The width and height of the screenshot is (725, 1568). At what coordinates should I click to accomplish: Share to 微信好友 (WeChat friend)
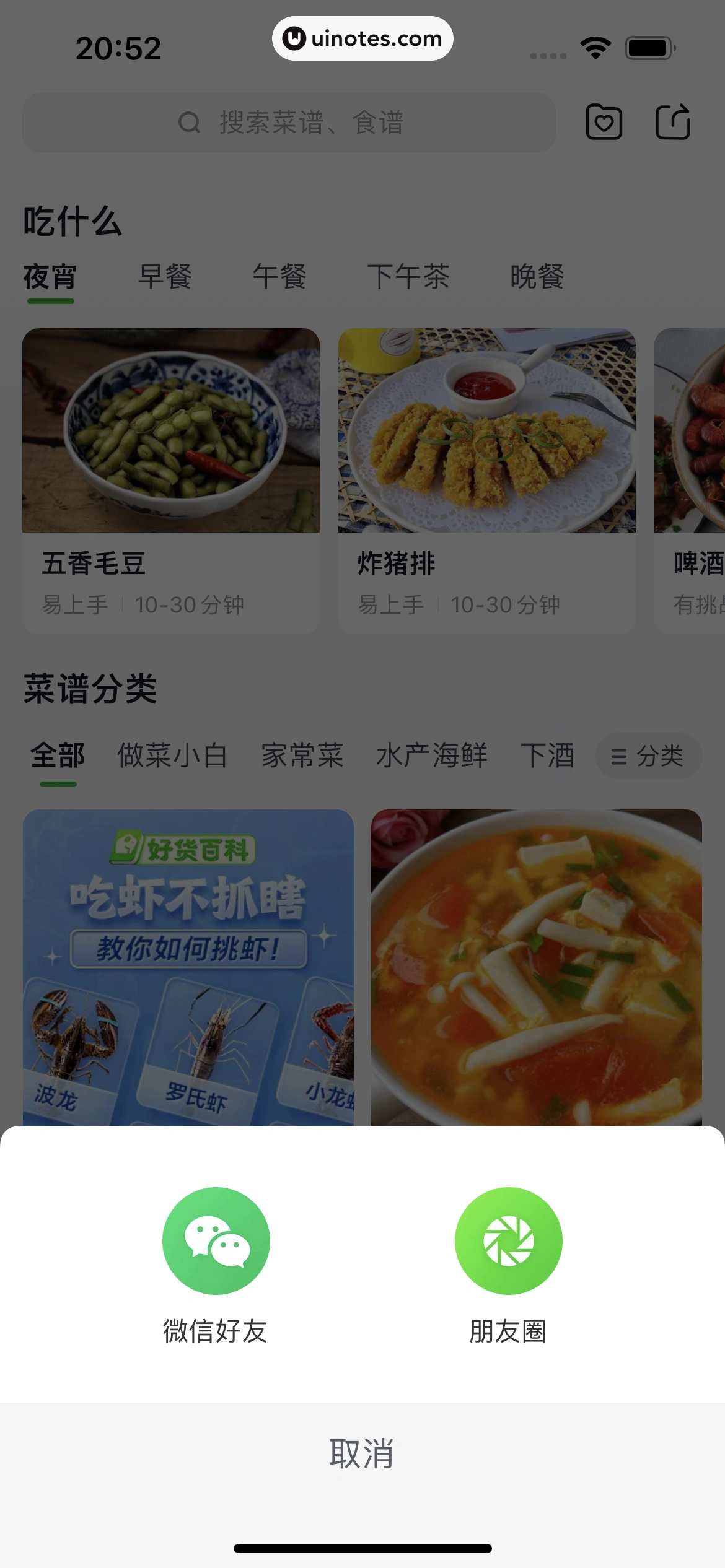click(x=216, y=1241)
